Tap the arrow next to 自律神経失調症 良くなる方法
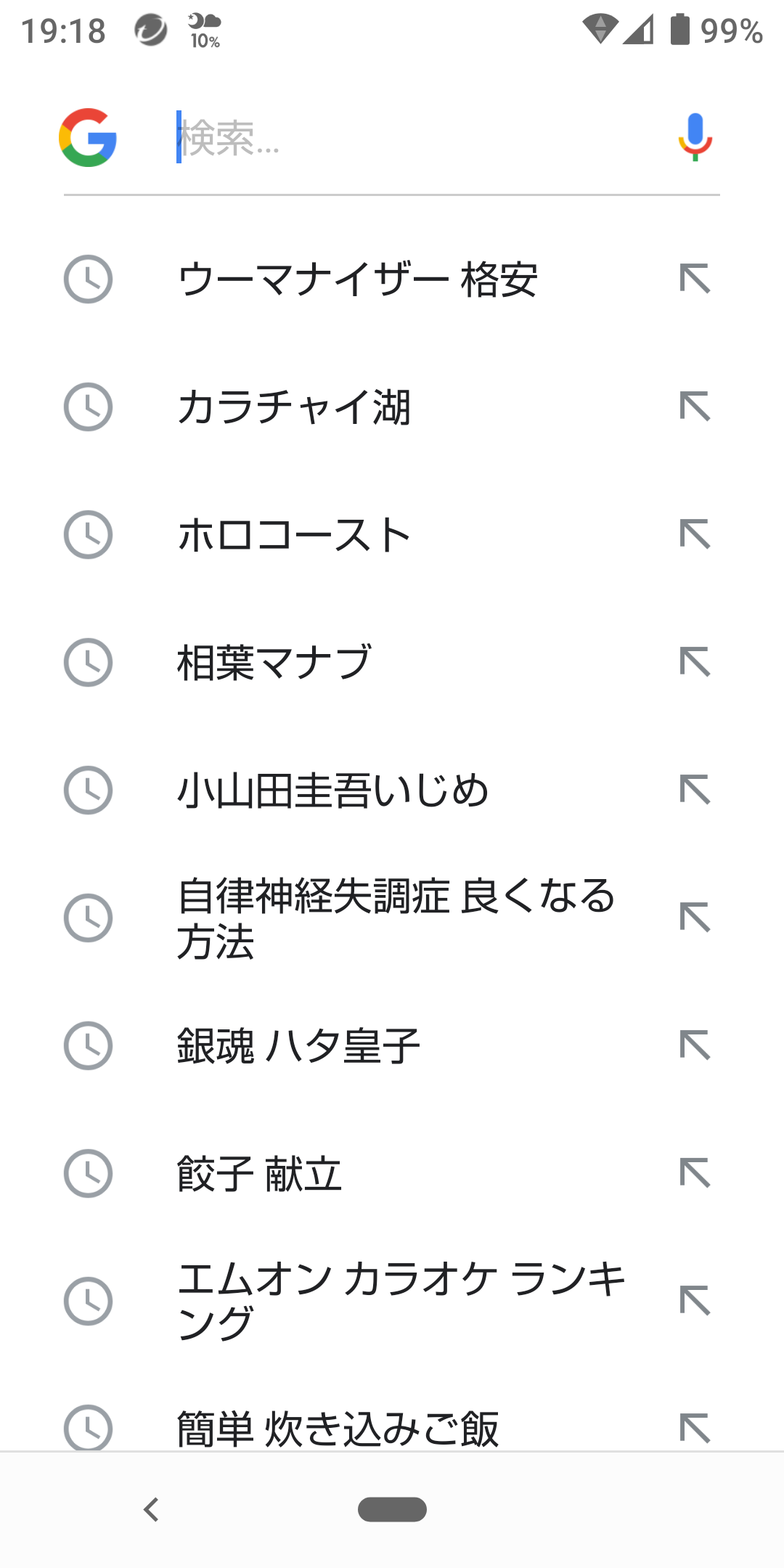The image size is (784, 1568). tap(697, 917)
